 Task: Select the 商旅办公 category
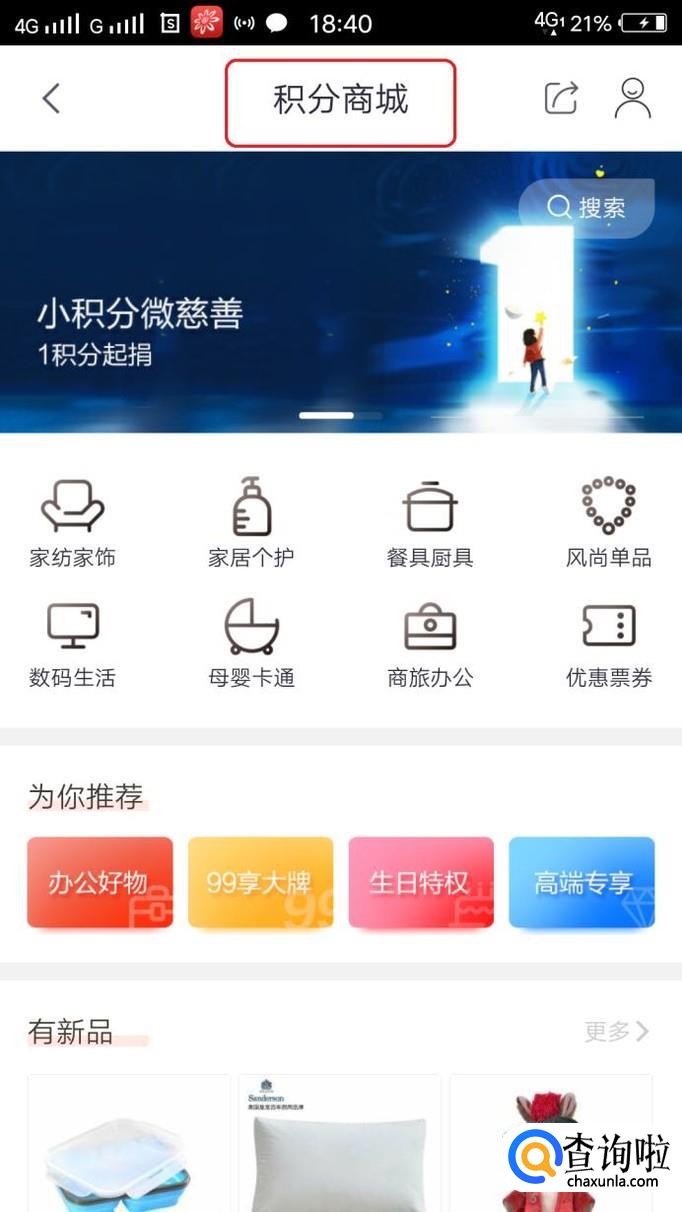pos(430,645)
